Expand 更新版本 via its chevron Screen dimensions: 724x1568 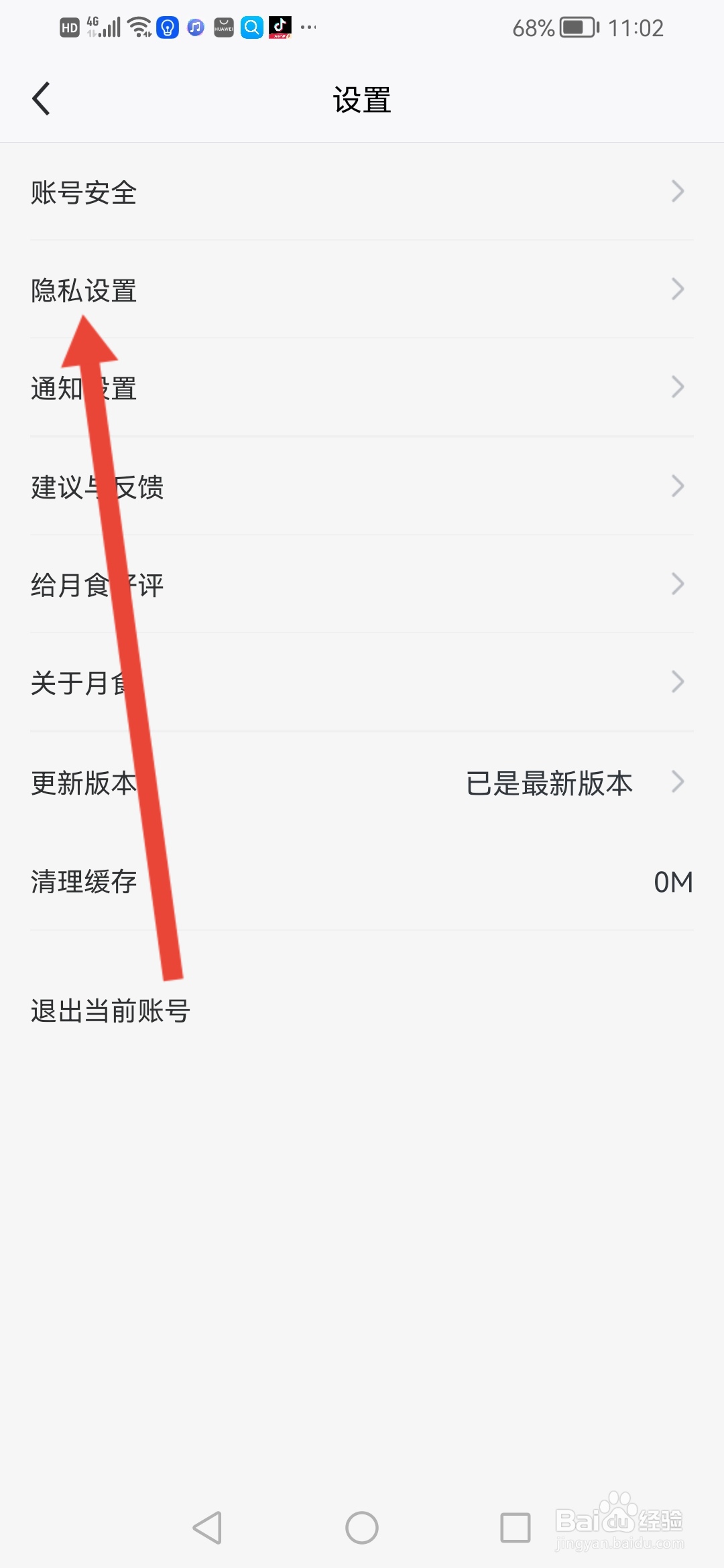point(678,781)
